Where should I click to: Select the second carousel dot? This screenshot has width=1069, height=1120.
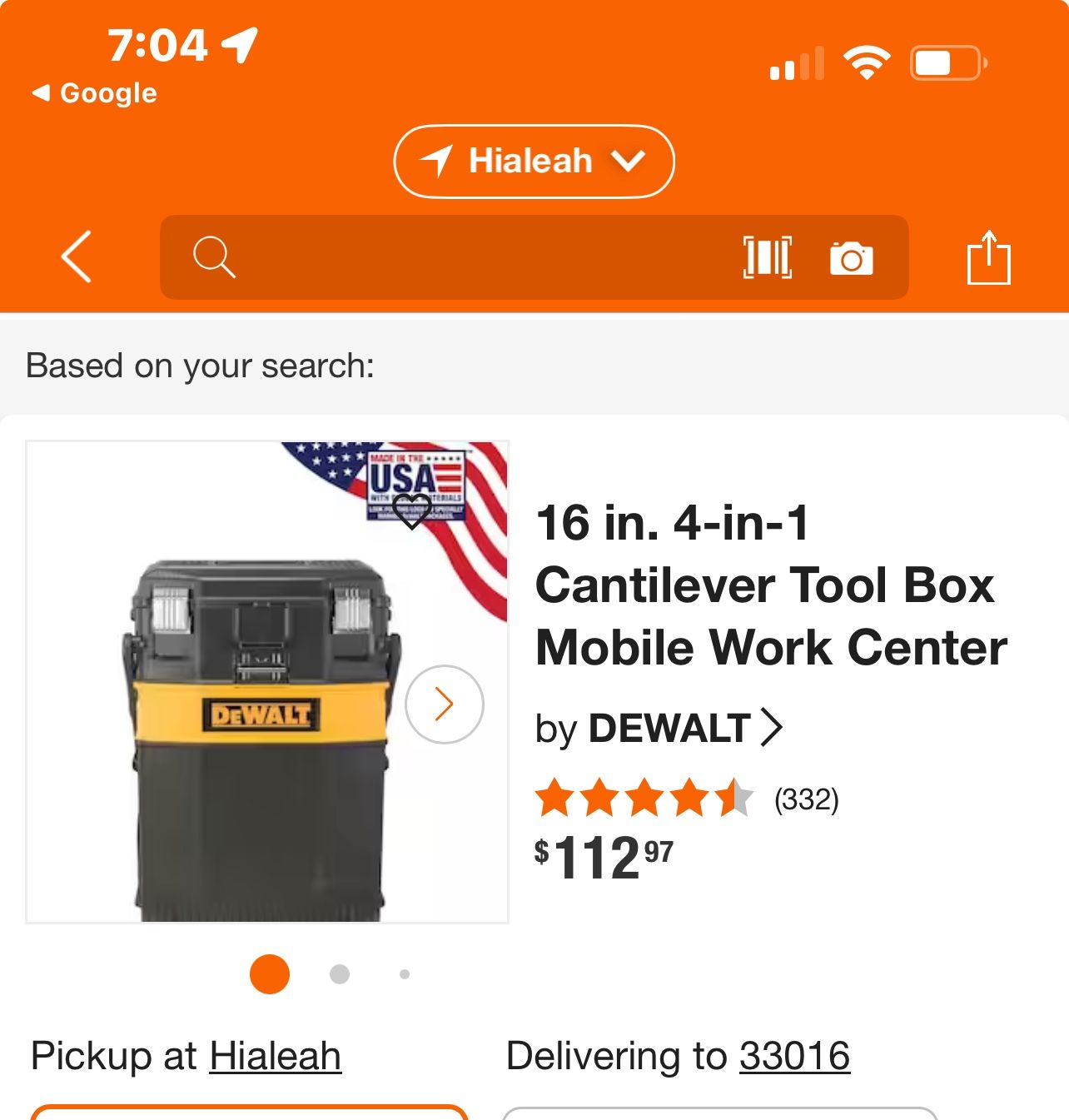pyautogui.click(x=338, y=972)
